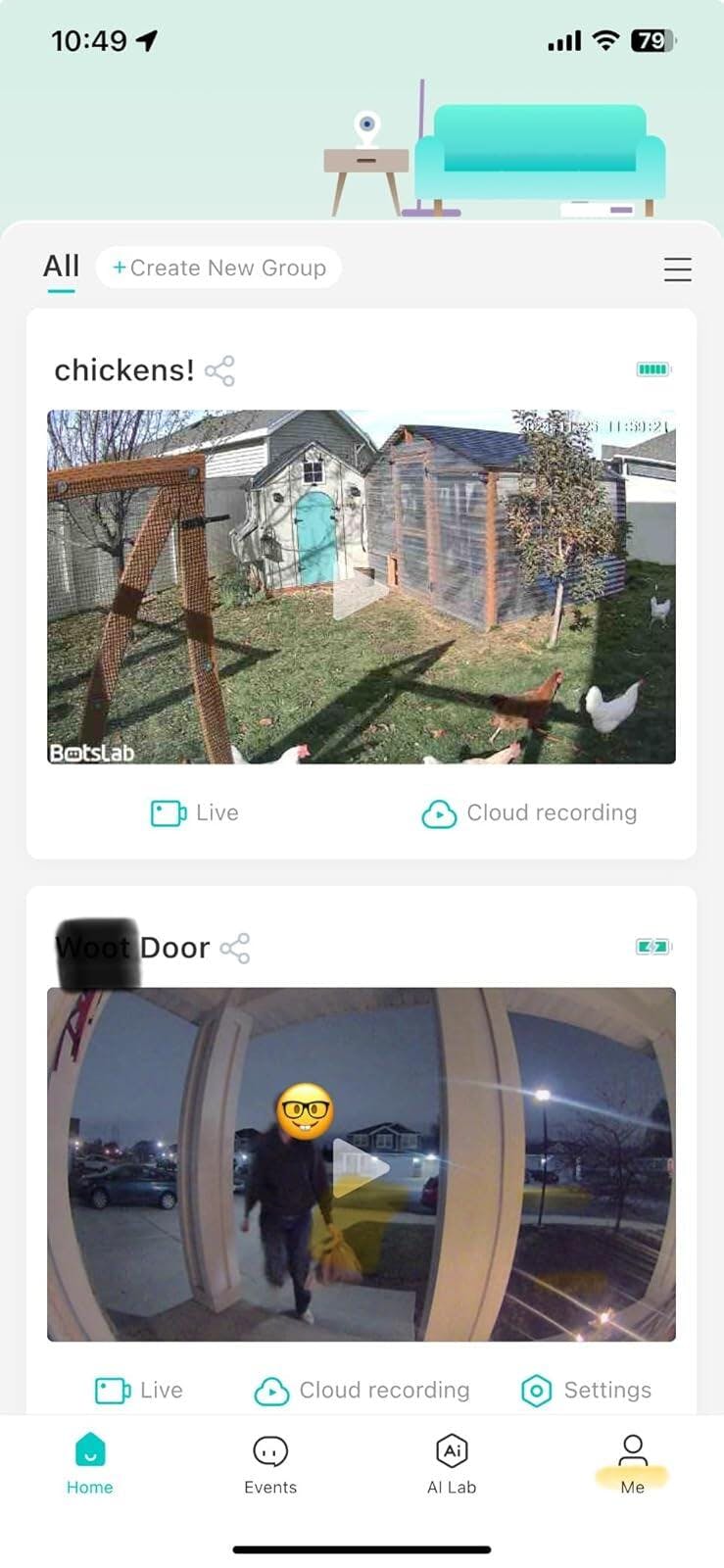
Task: Select the All group tab
Action: click(61, 267)
